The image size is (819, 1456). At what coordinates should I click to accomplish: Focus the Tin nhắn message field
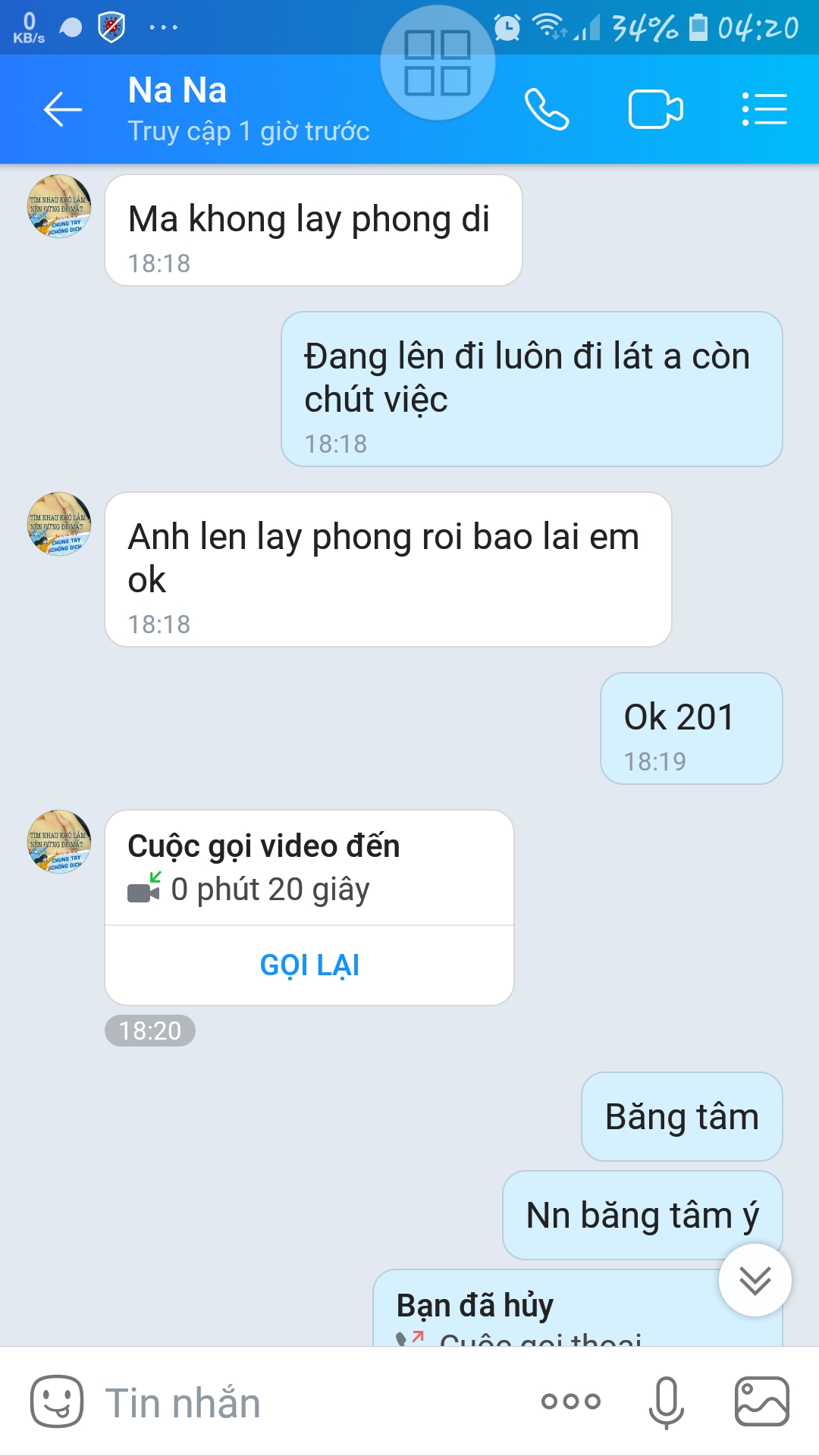coord(303,1402)
